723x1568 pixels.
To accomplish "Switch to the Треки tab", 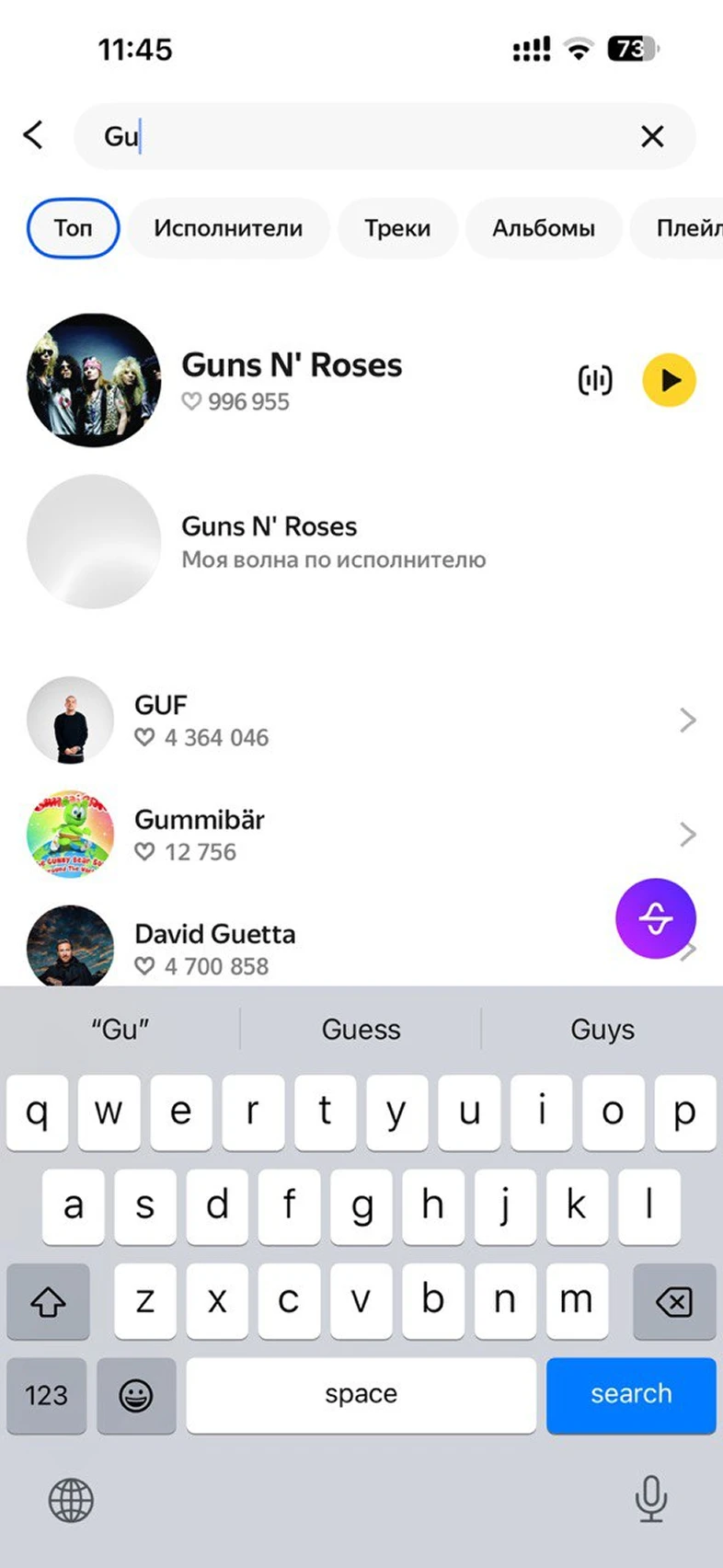I will click(397, 227).
